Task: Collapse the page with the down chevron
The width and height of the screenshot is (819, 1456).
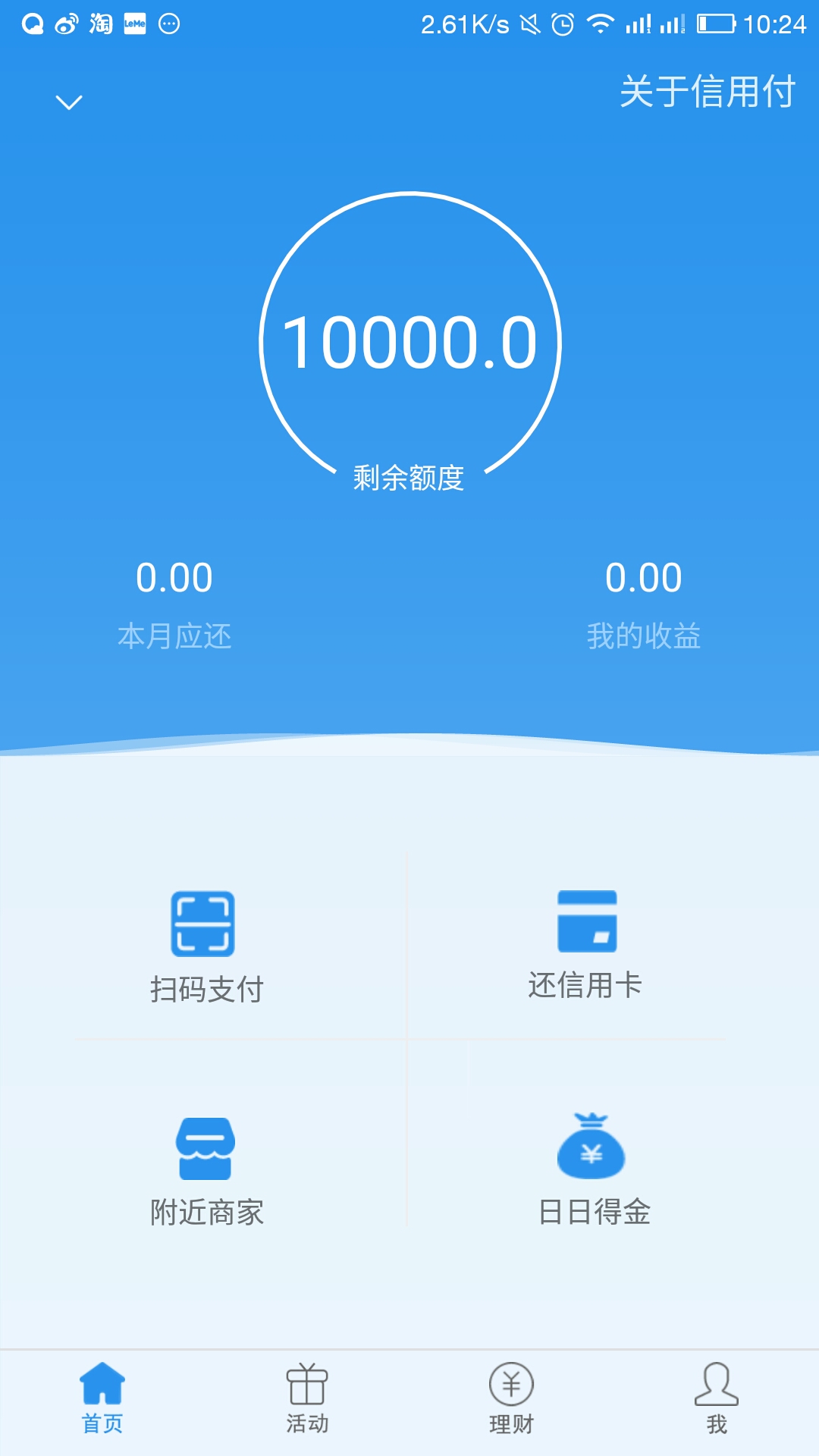Action: (x=69, y=102)
